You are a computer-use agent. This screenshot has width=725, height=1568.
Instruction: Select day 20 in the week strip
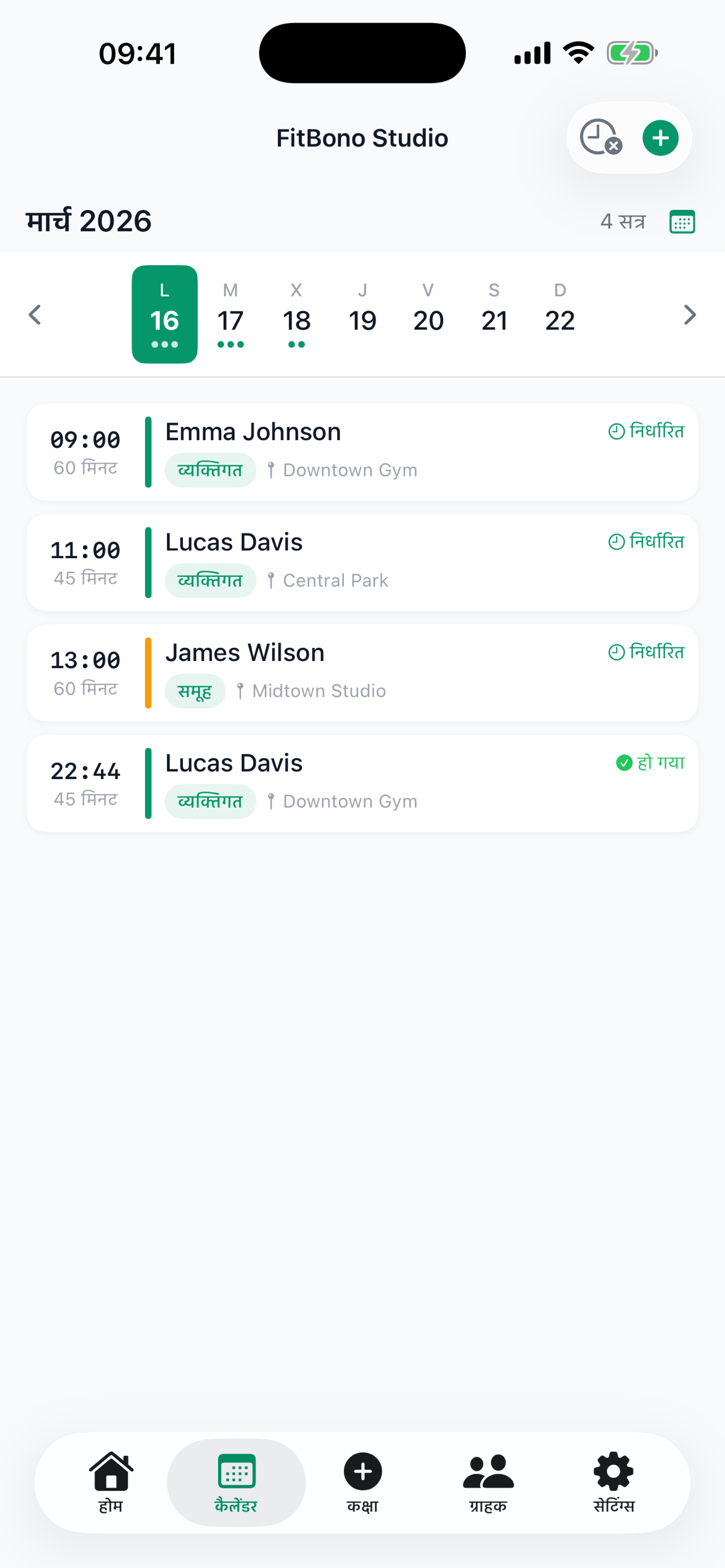point(428,315)
